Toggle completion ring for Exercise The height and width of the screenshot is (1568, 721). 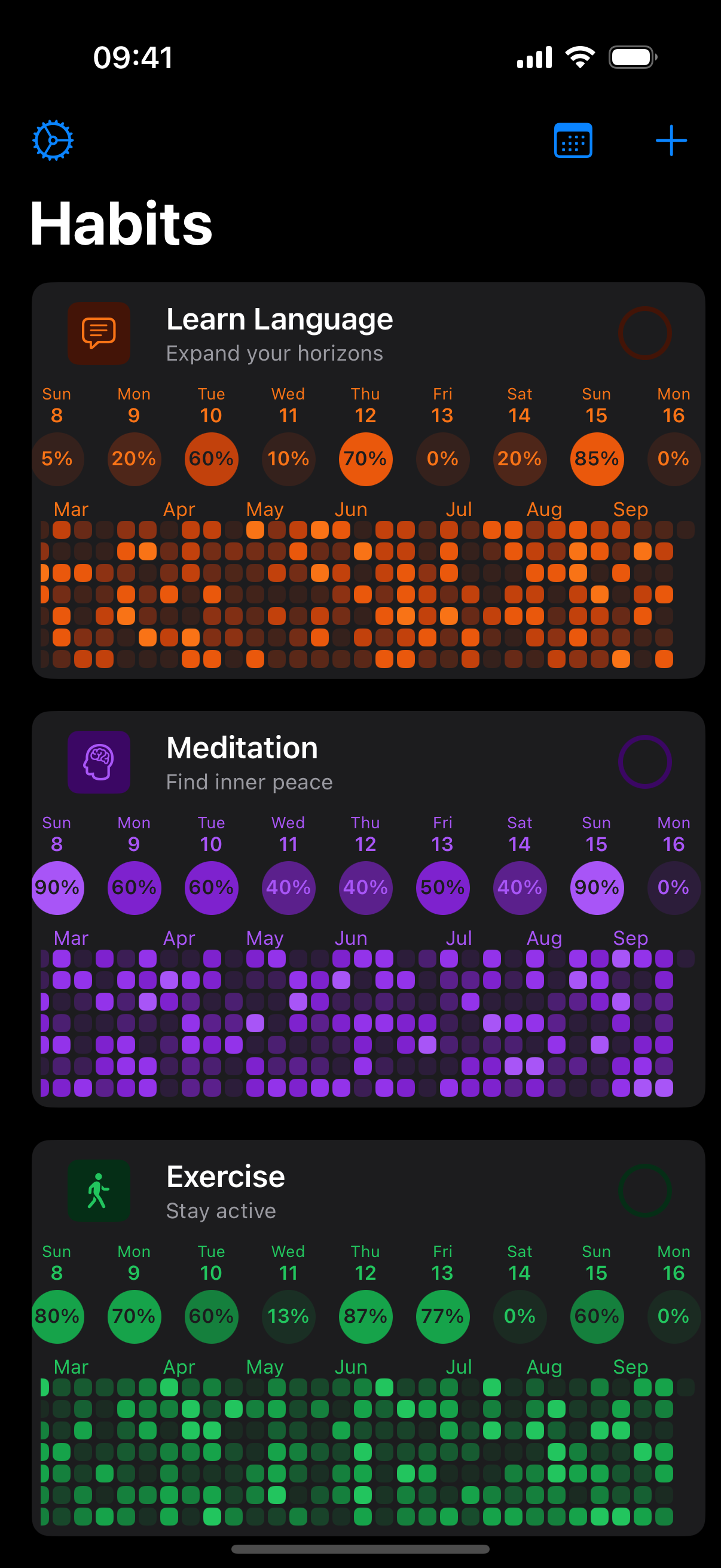tap(645, 1191)
